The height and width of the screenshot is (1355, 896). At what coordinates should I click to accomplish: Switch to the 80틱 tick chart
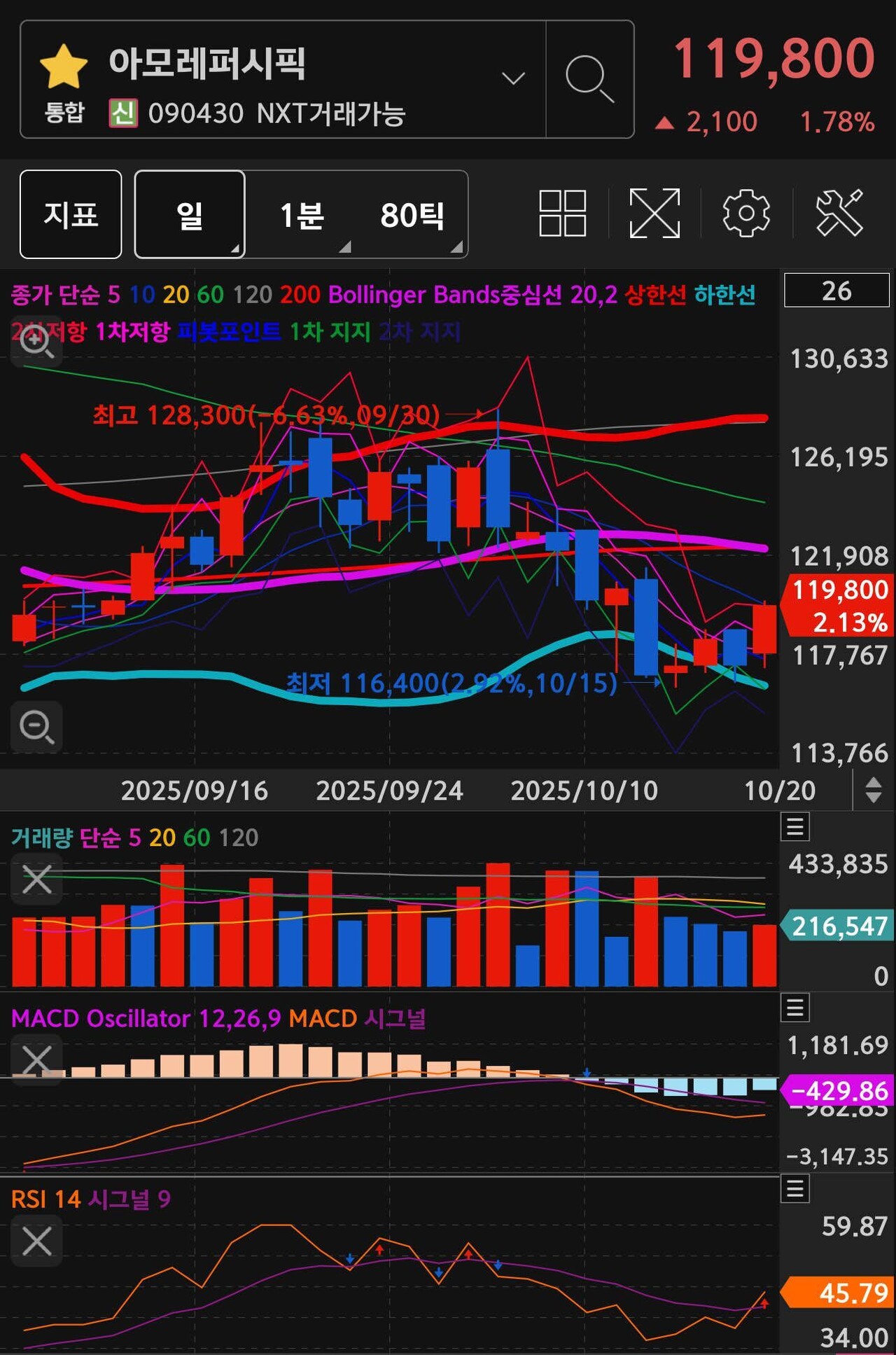pyautogui.click(x=412, y=214)
